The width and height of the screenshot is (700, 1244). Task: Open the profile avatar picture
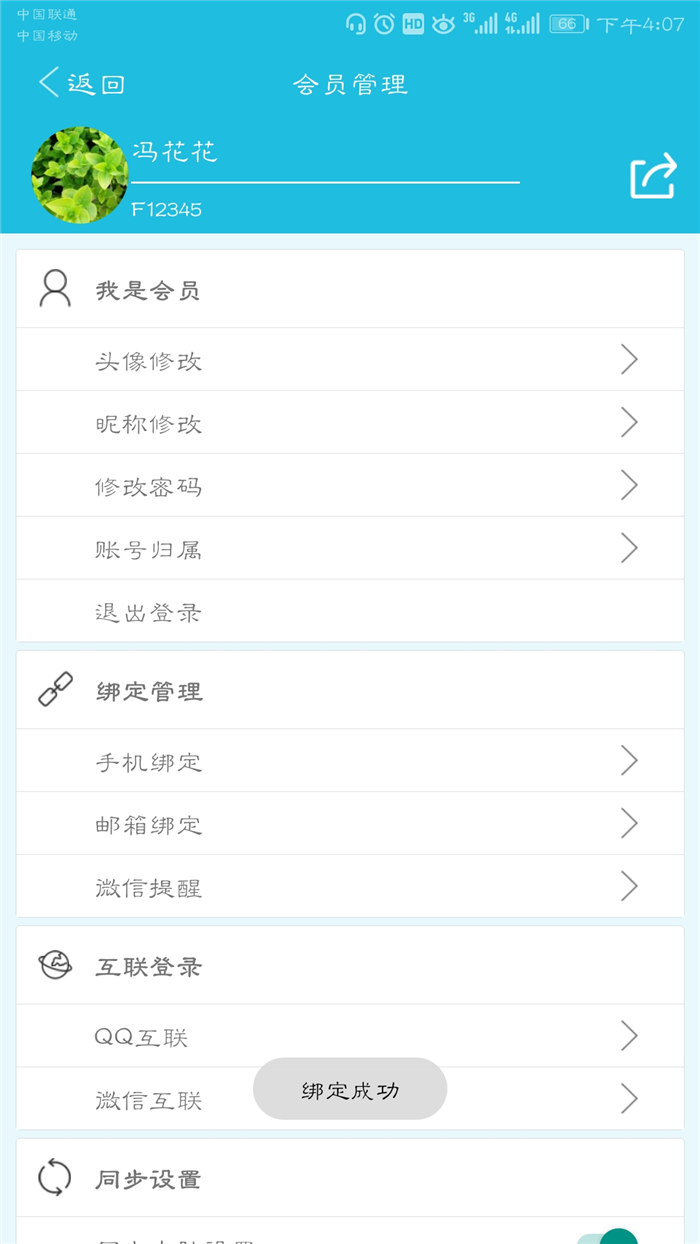point(80,176)
